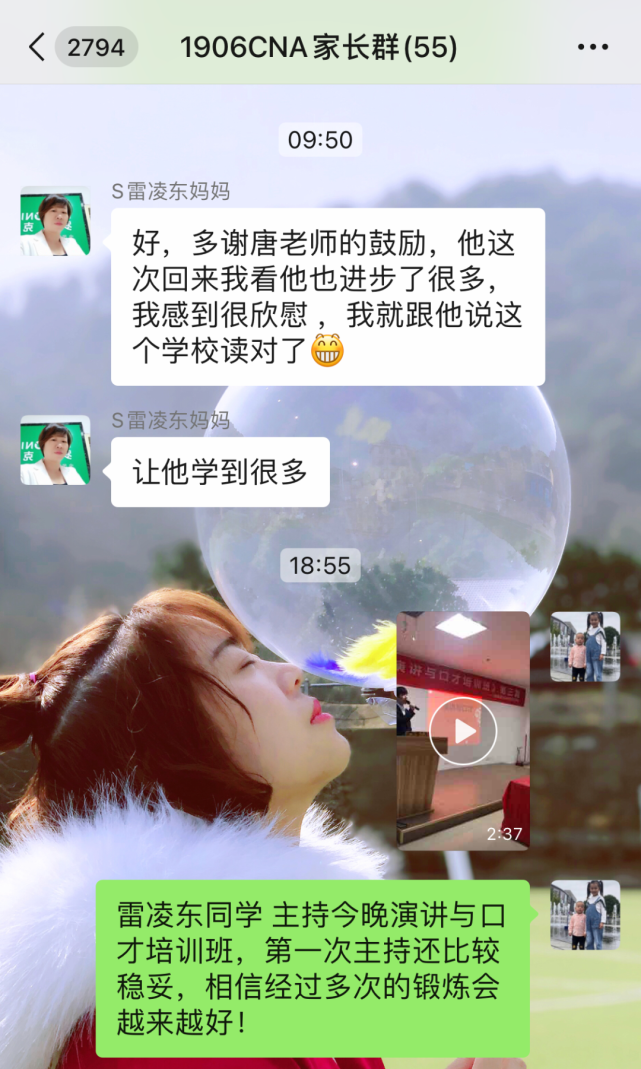Open the sender avatar beside the video
This screenshot has height=1069, width=641.
[585, 647]
